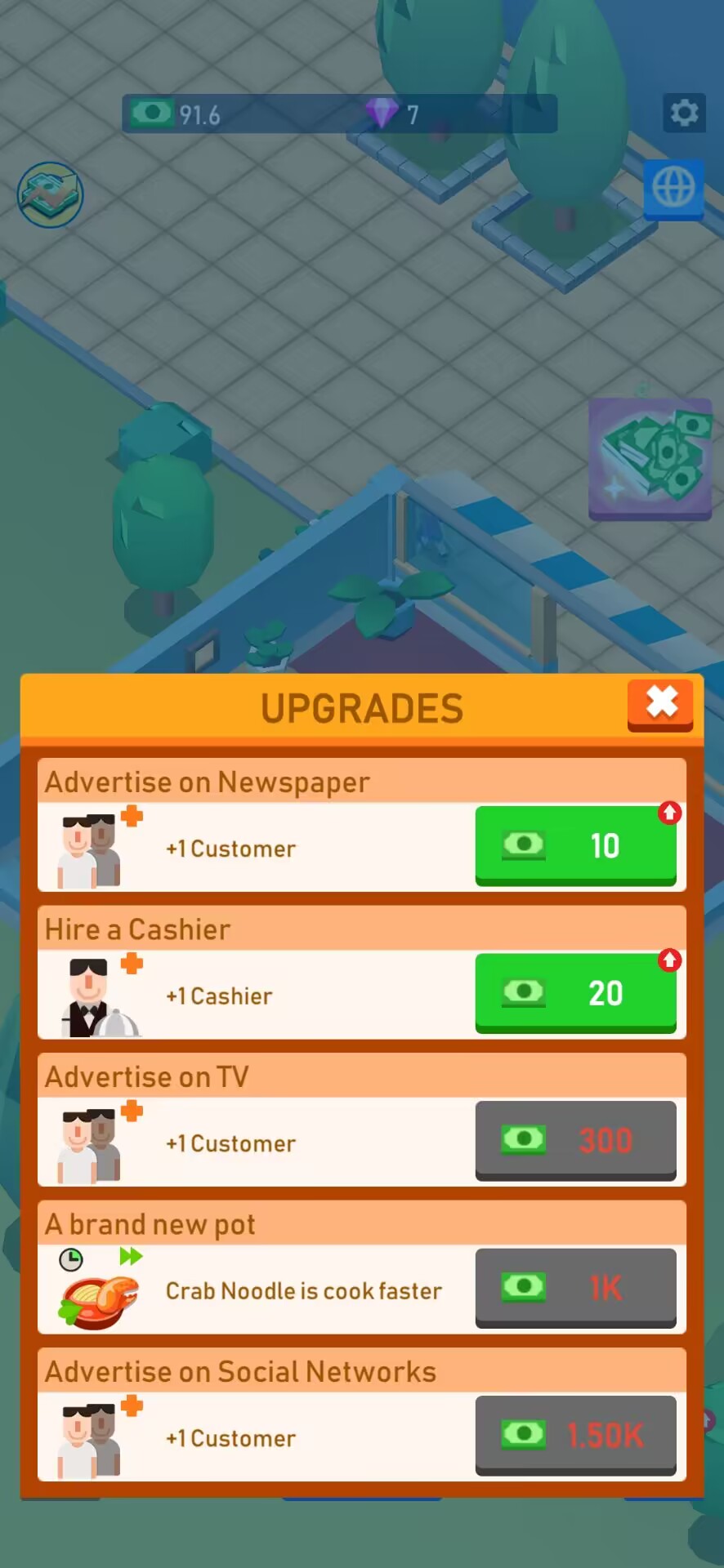724x1568 pixels.
Task: Tap the round map icon
Action: click(51, 194)
